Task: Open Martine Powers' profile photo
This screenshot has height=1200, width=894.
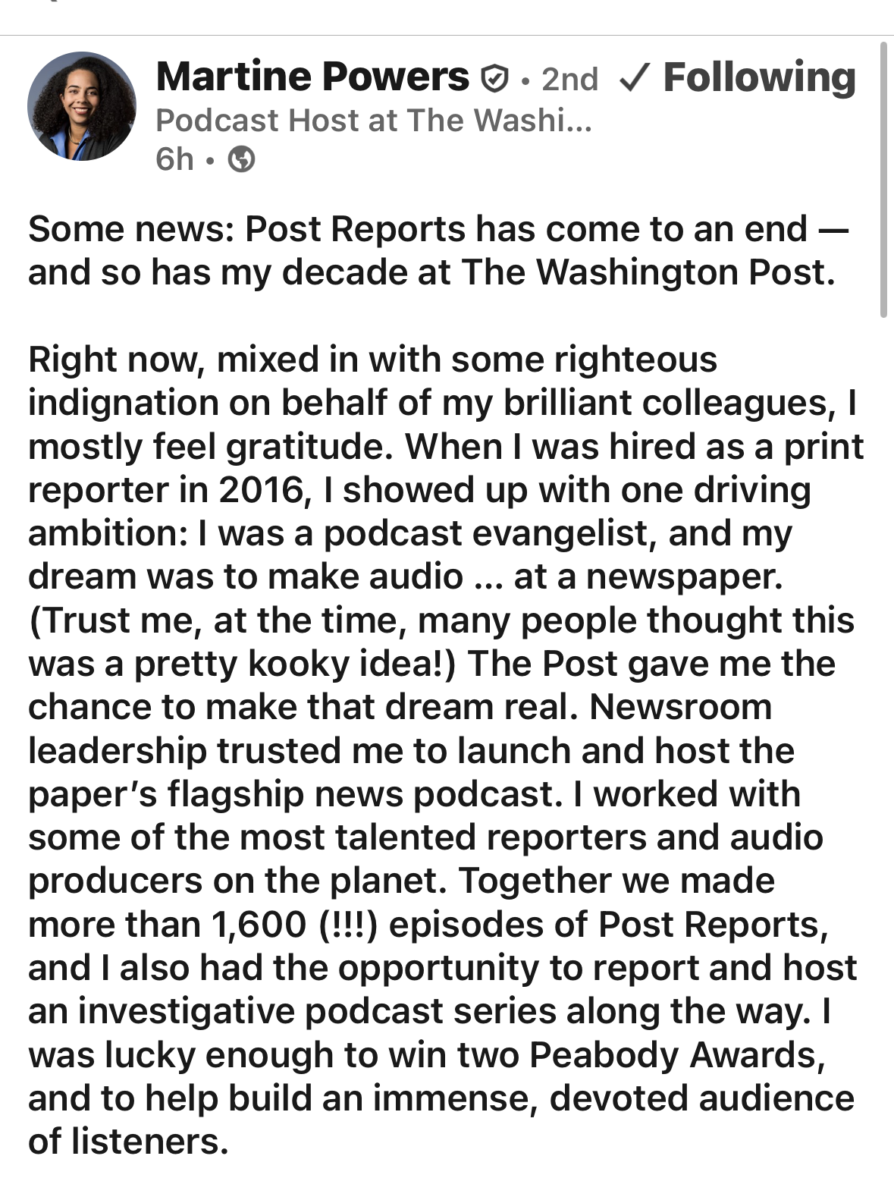Action: [x=82, y=107]
